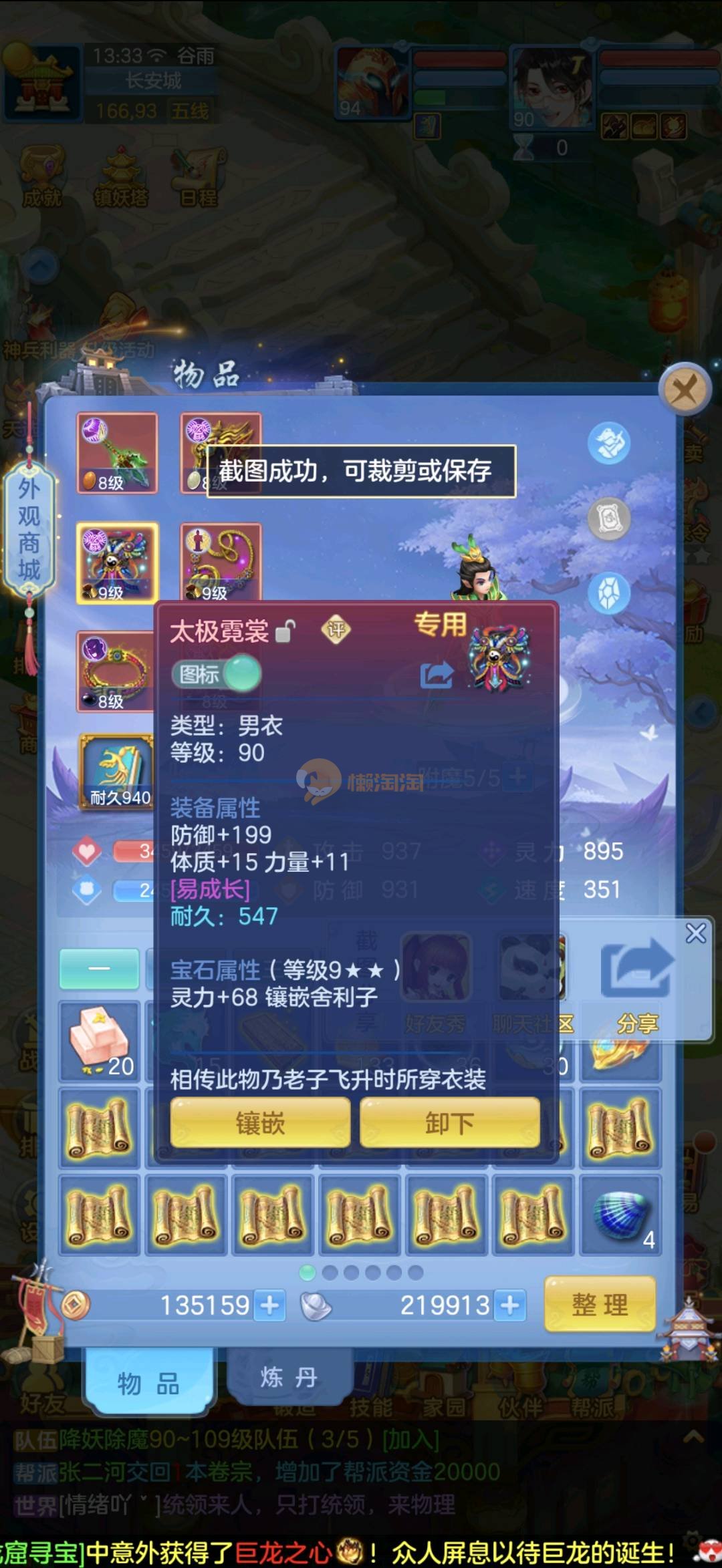The image size is (722, 1568).
Task: Switch to the 炼丹 tab
Action: pyautogui.click(x=288, y=1378)
